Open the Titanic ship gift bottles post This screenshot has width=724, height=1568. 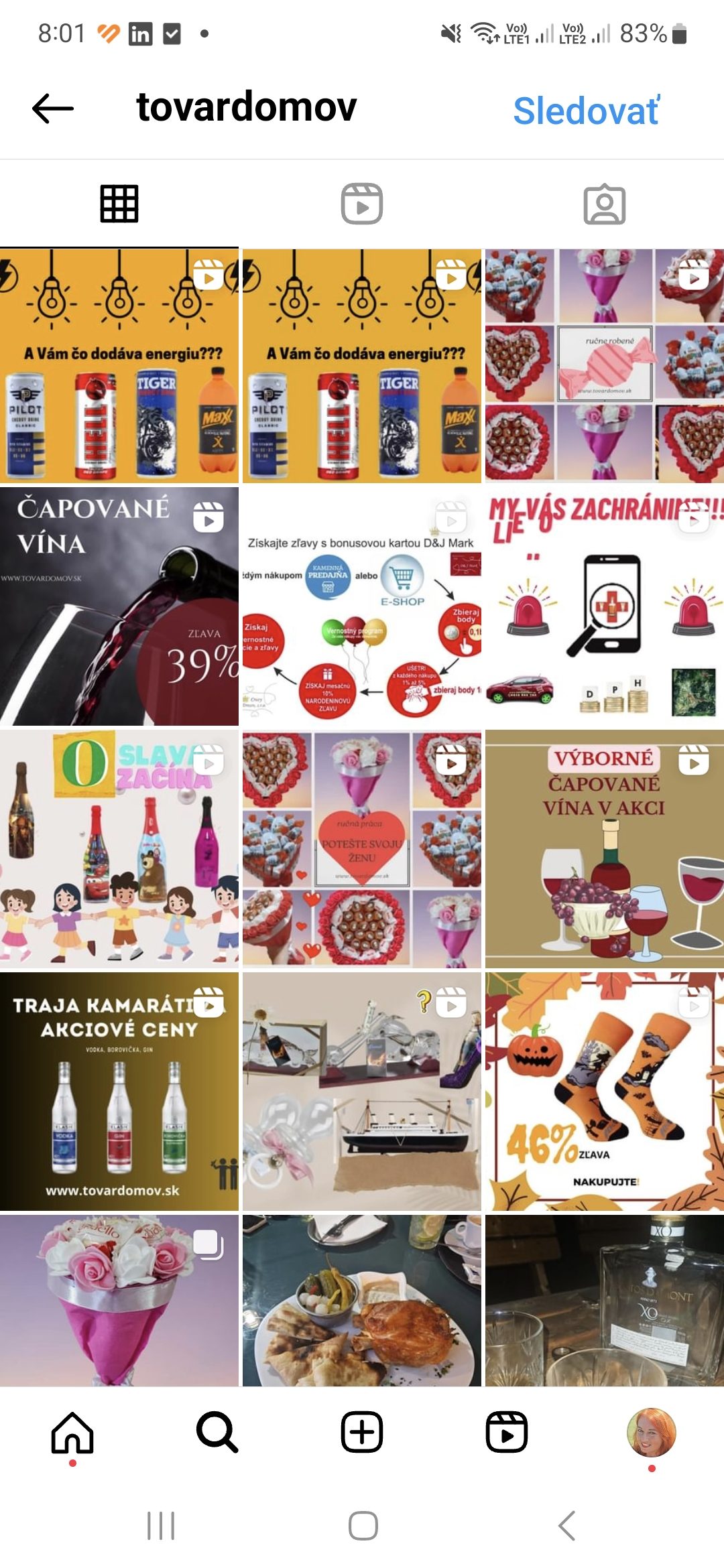pos(362,1092)
